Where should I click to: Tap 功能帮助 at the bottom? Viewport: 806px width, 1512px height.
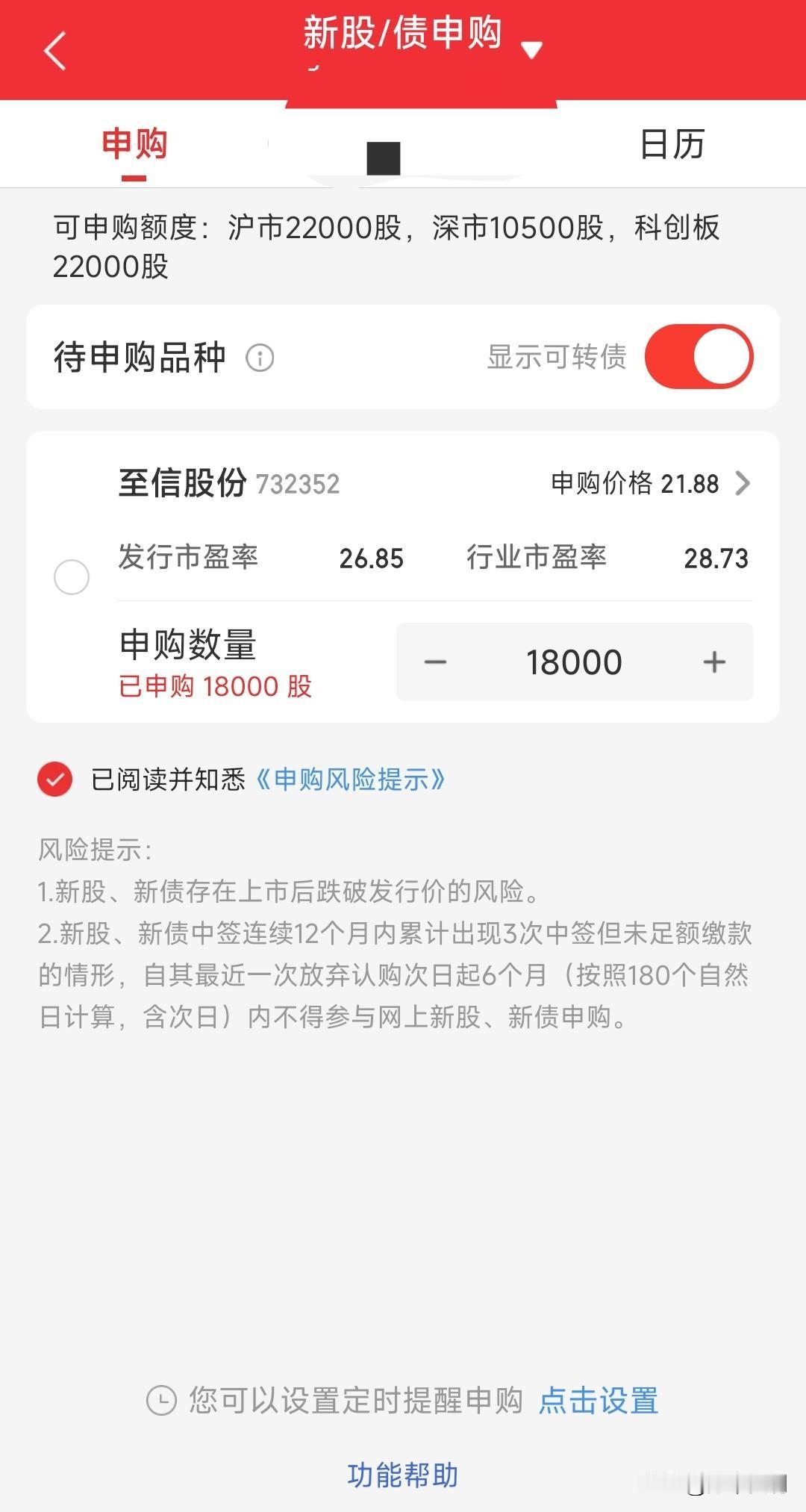[403, 1475]
